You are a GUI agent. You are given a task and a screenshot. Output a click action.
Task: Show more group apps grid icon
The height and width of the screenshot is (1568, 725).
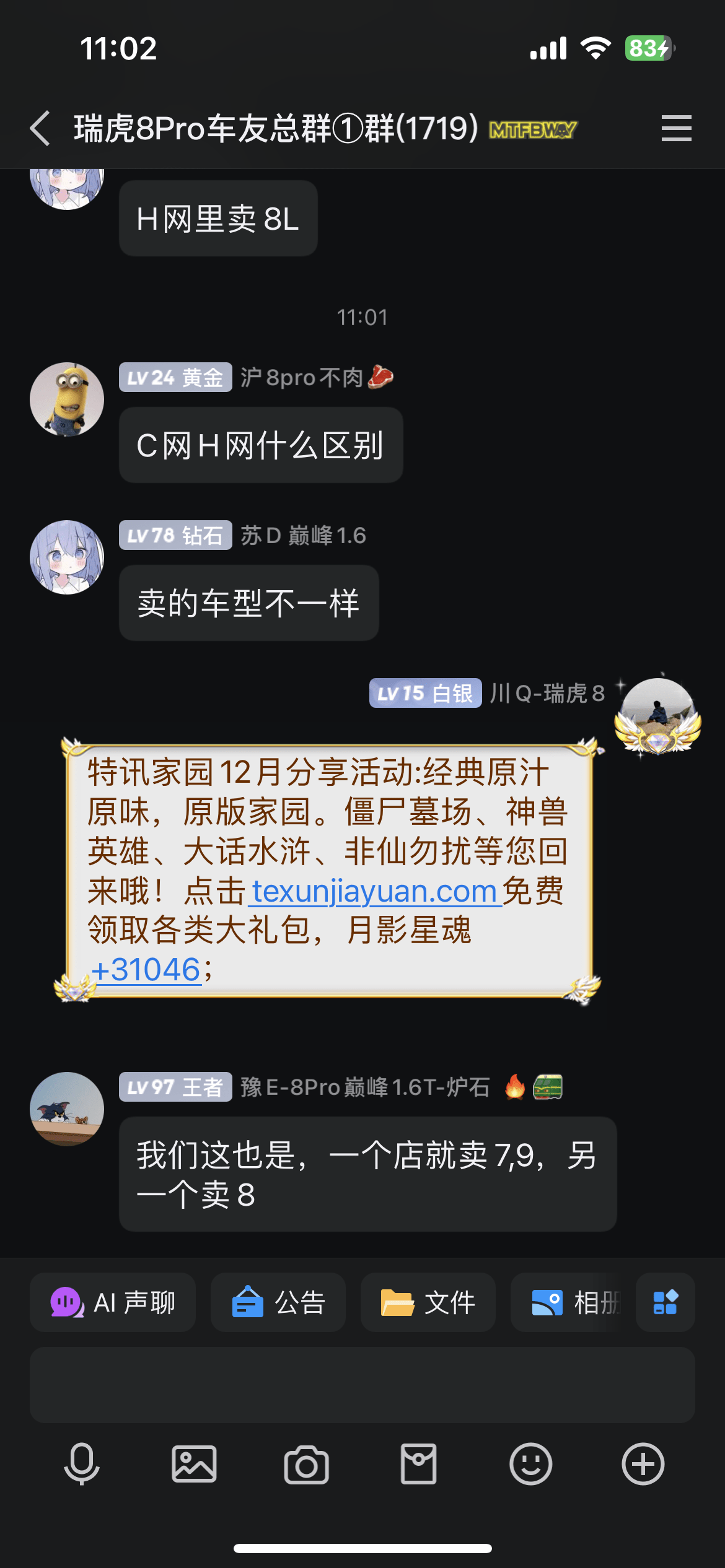pyautogui.click(x=666, y=1302)
